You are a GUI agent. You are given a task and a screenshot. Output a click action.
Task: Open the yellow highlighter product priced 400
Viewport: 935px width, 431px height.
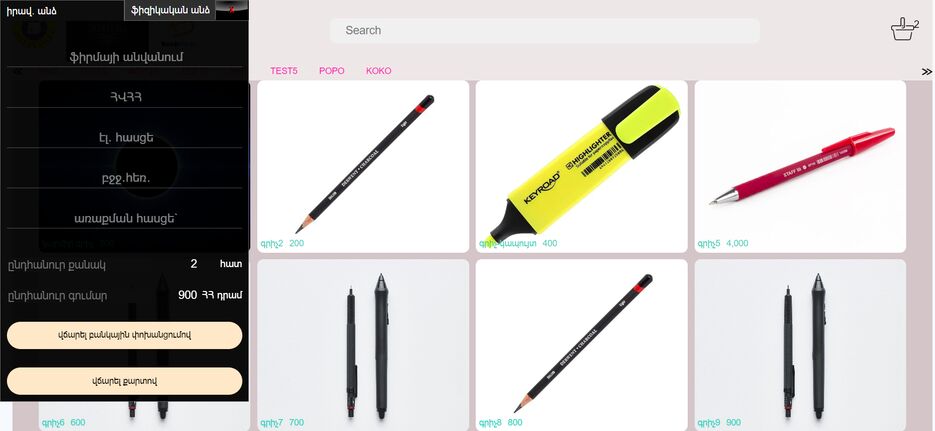pos(581,165)
